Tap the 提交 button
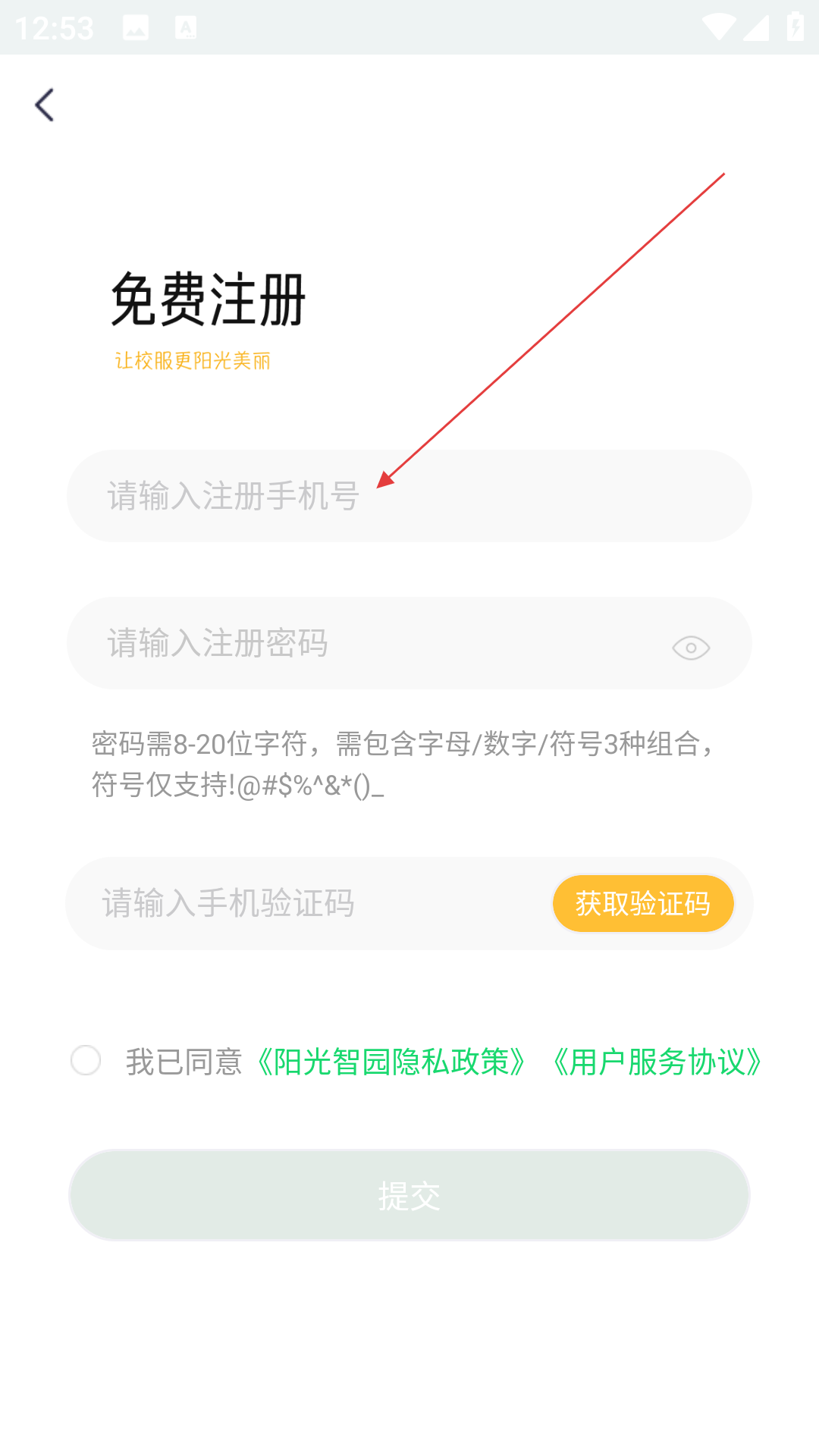Screen dimensions: 819x1456 409,1195
